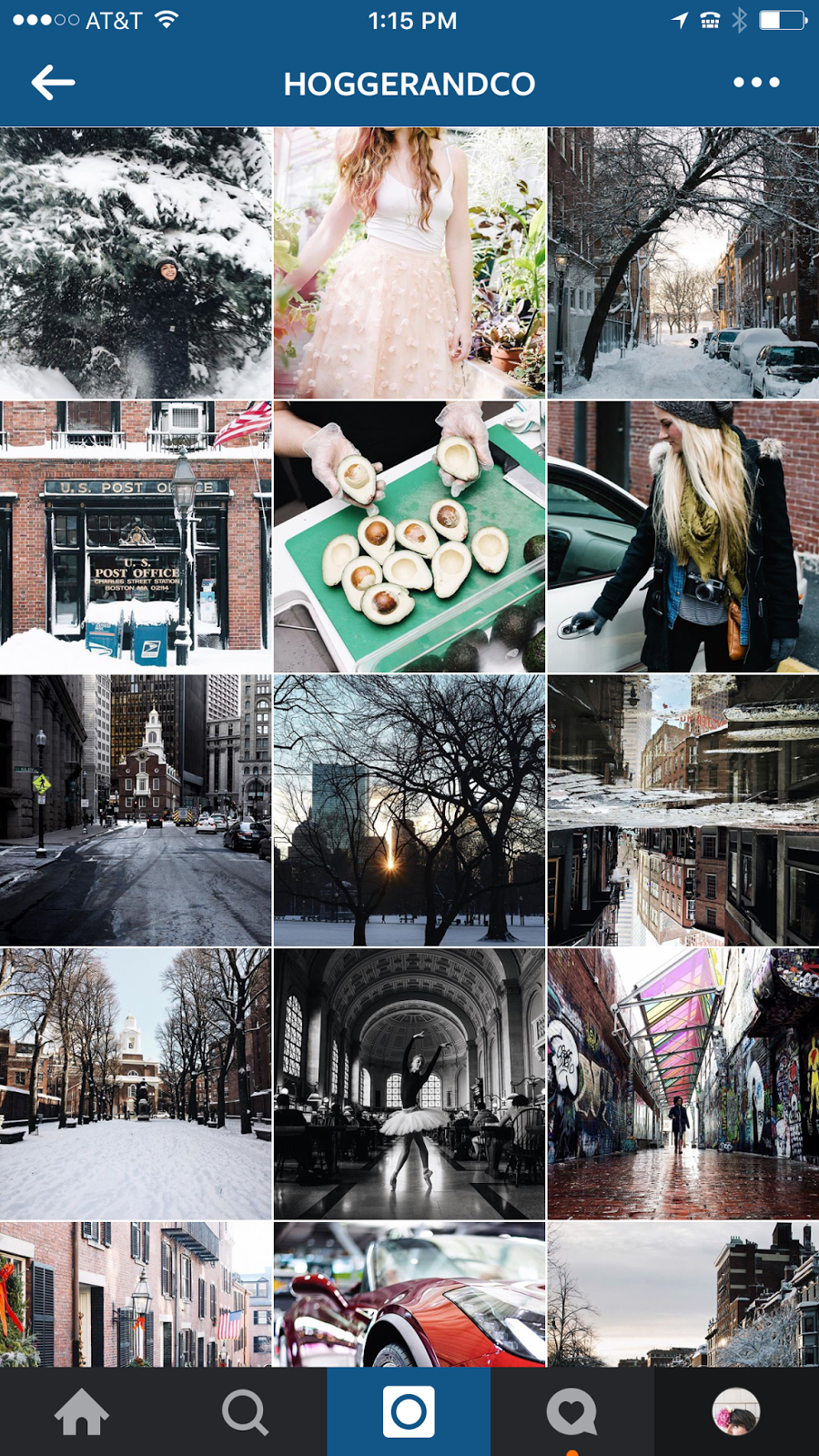
Task: Open the Search and Explore tab
Action: (x=245, y=1412)
